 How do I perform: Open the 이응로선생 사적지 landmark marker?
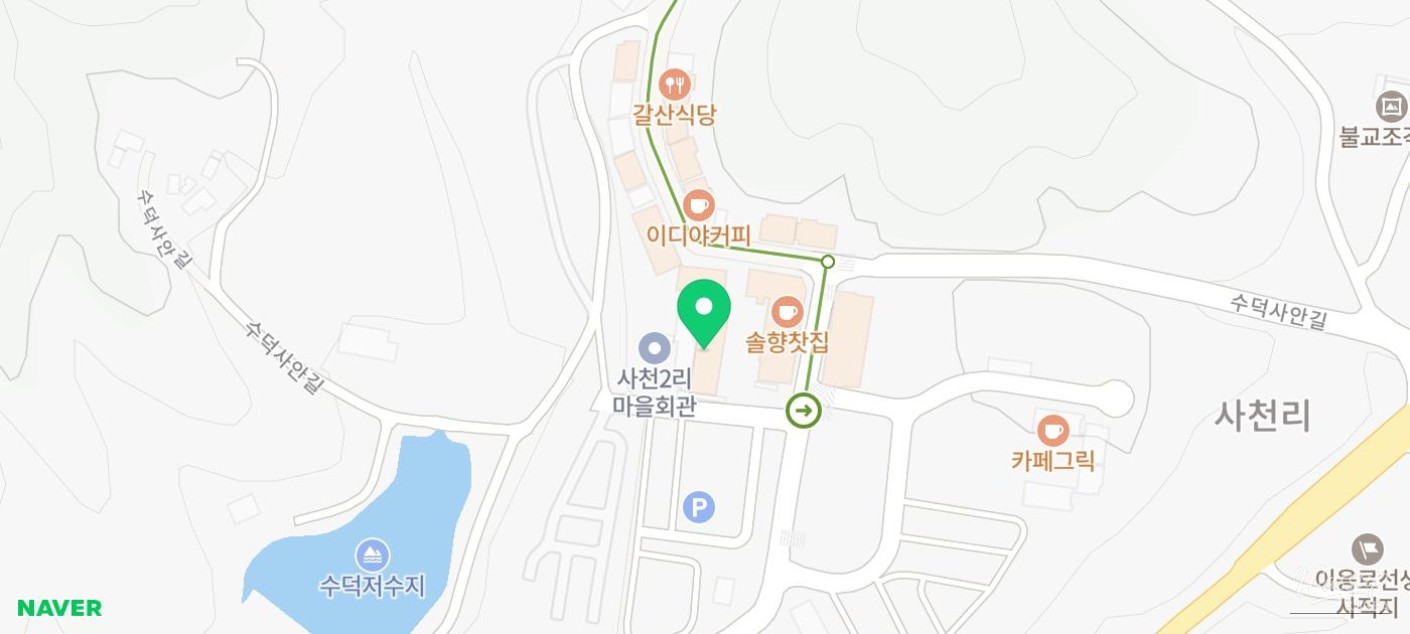[x=1367, y=549]
